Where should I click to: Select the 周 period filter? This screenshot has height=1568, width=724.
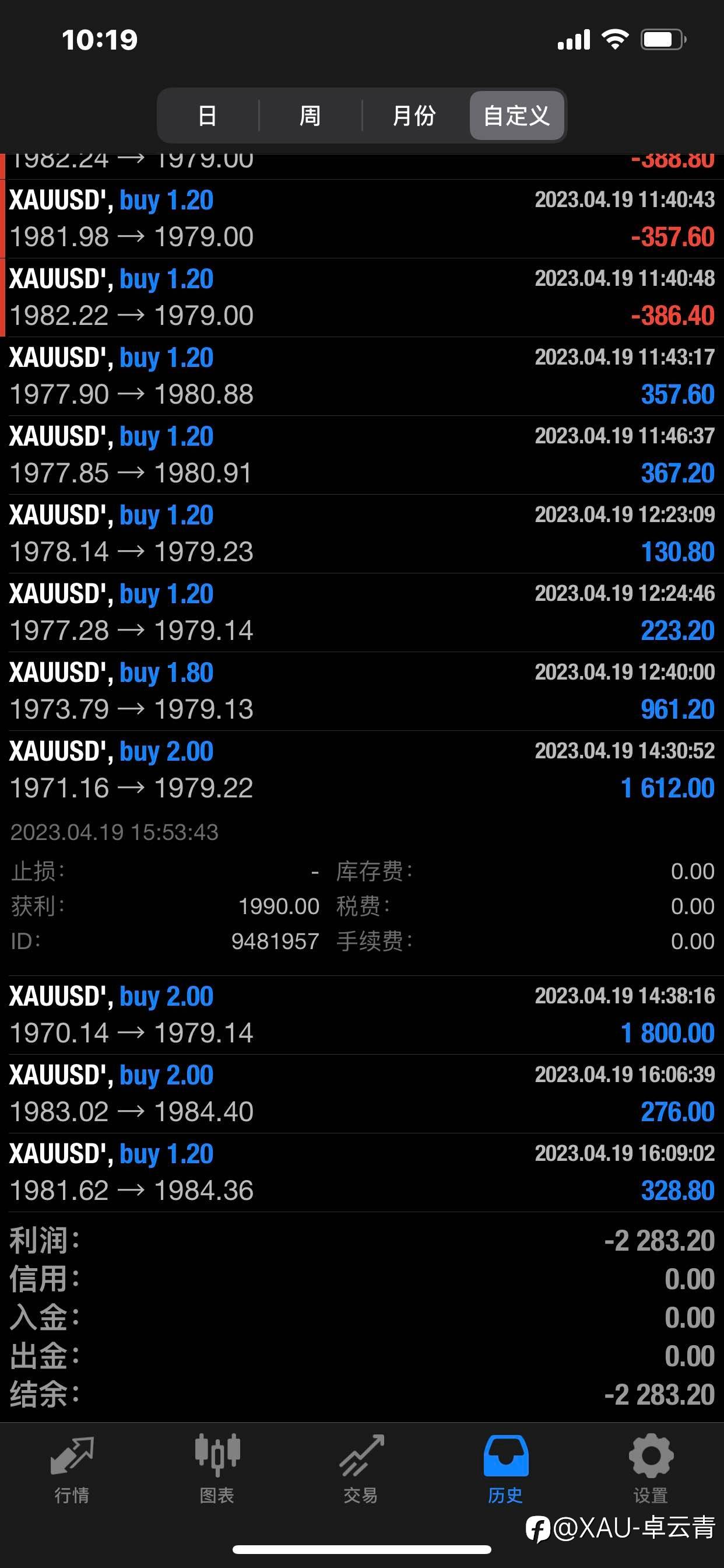(x=310, y=116)
